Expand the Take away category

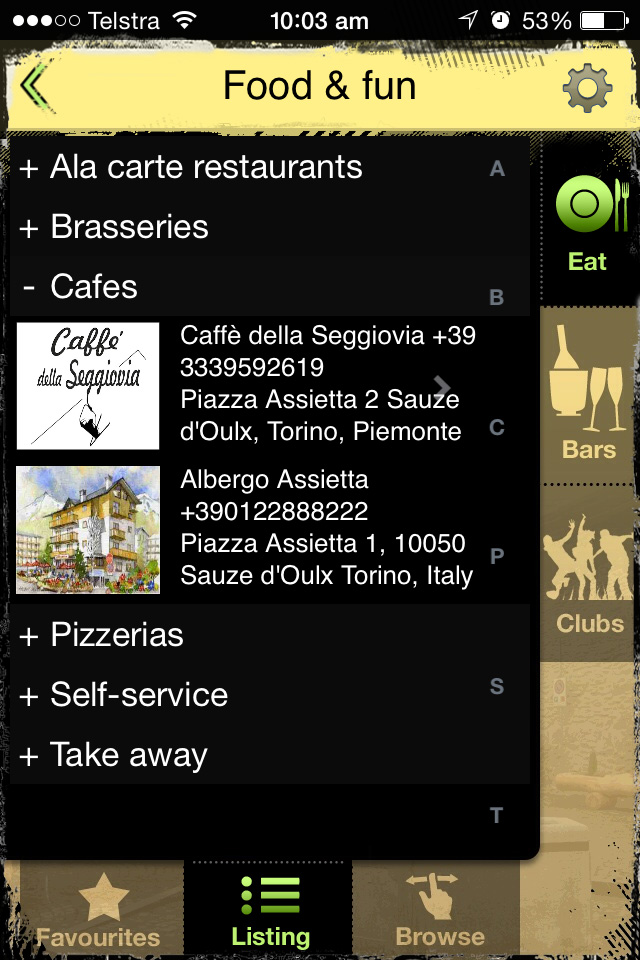[129, 755]
